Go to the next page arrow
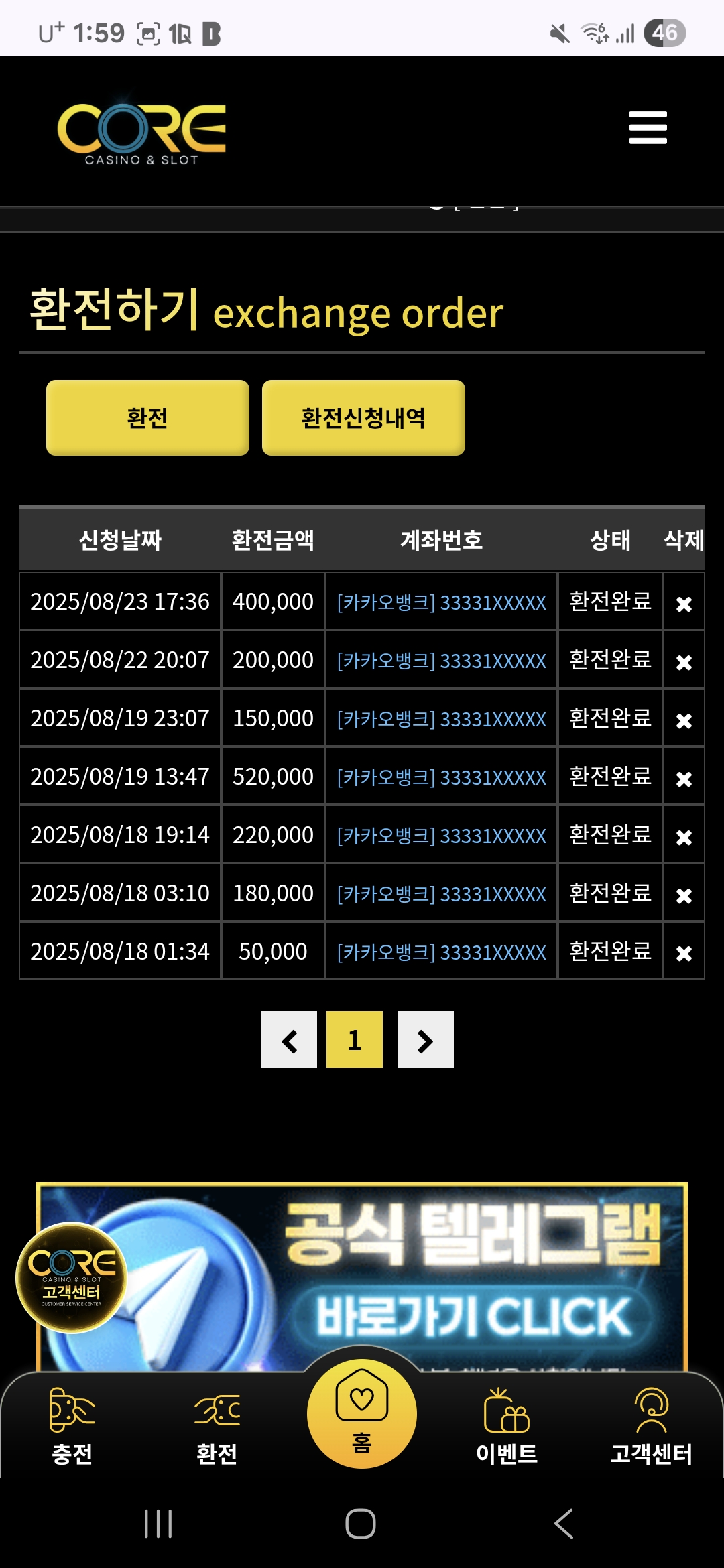The height and width of the screenshot is (1568, 724). click(425, 1040)
